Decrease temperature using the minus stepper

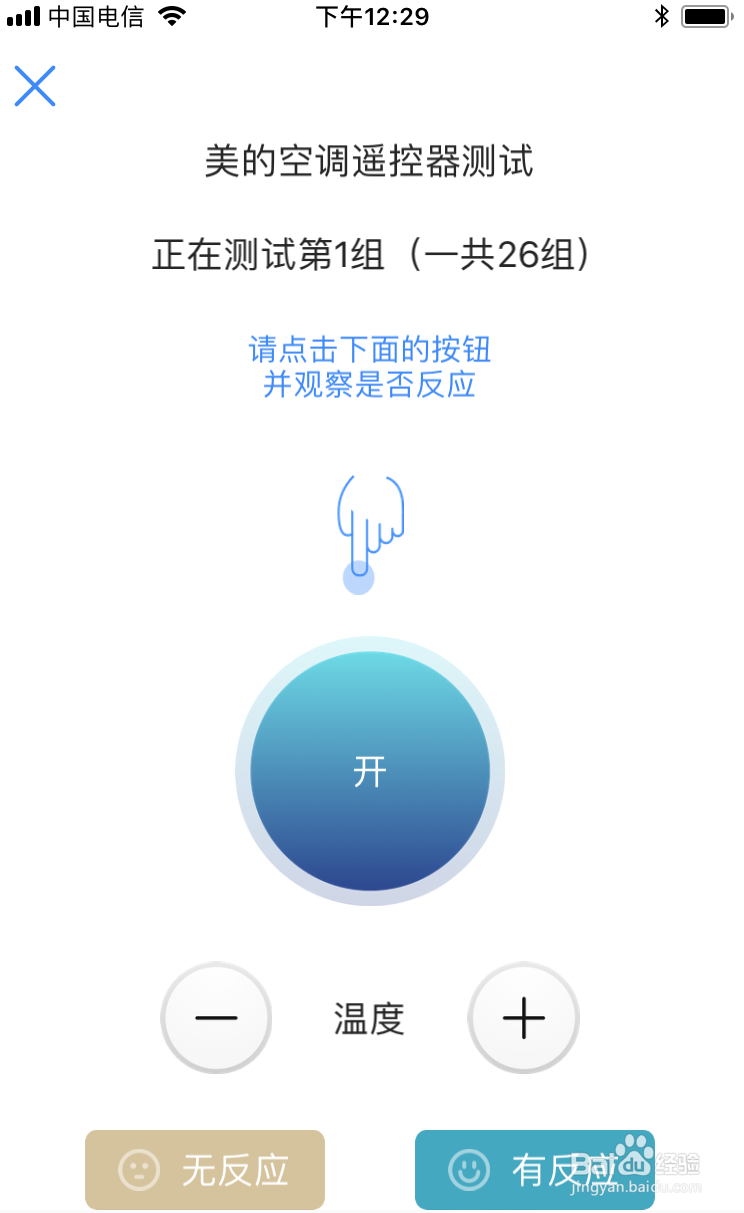(216, 1018)
